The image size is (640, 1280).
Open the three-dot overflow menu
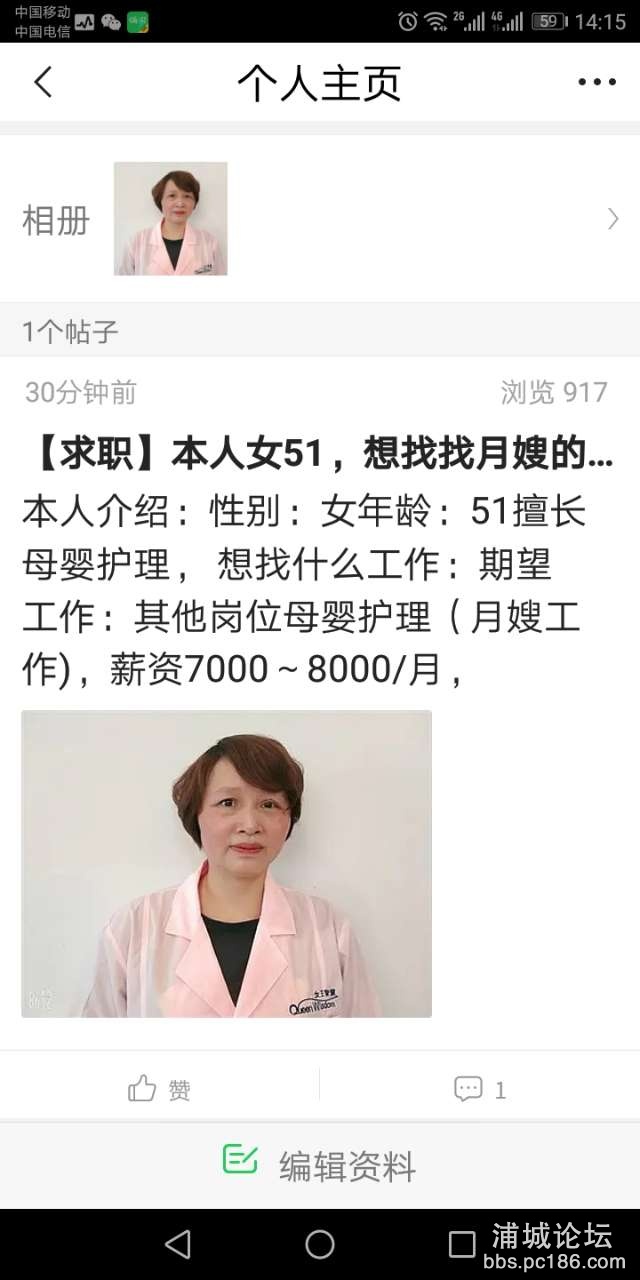[x=597, y=82]
